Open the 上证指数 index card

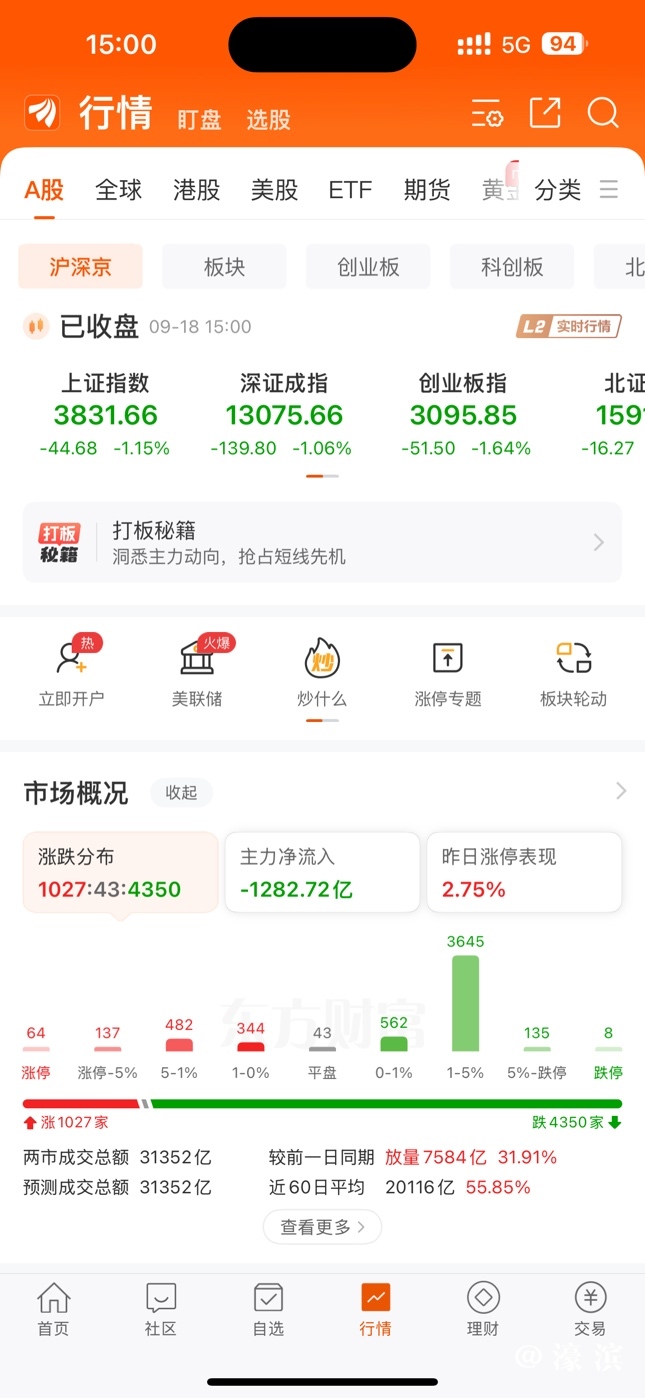(105, 415)
